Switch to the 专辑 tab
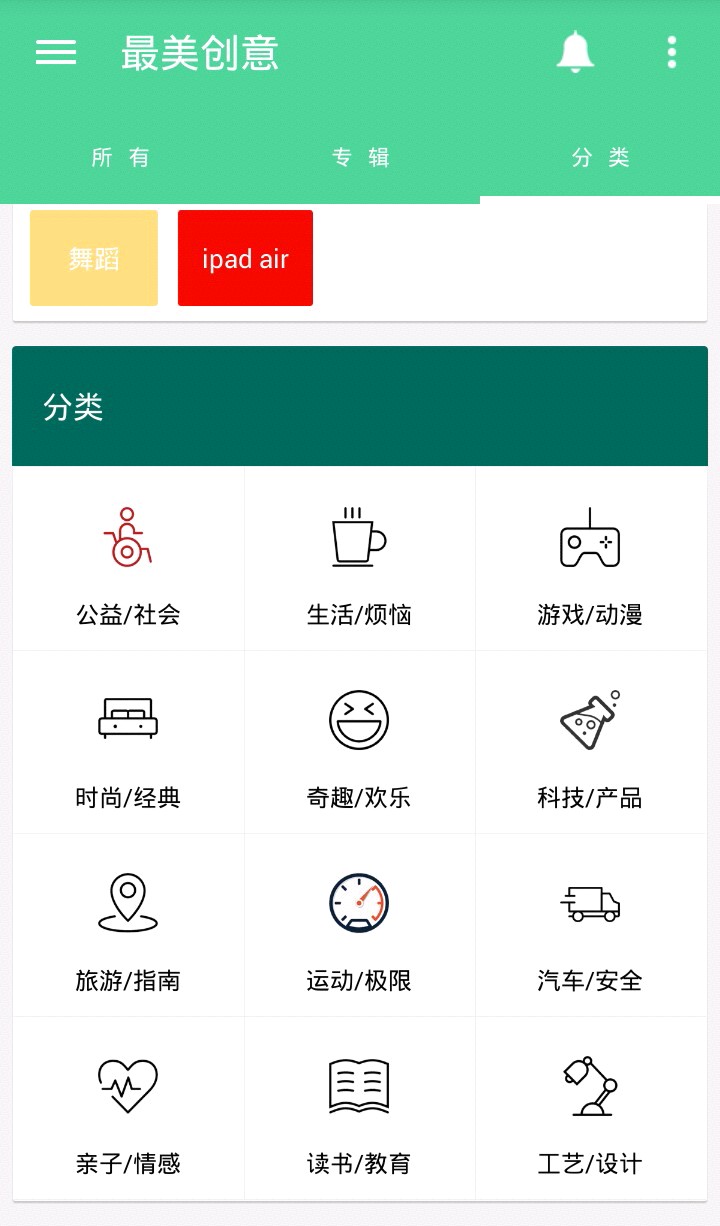Screen dimensions: 720x1226 tap(360, 157)
